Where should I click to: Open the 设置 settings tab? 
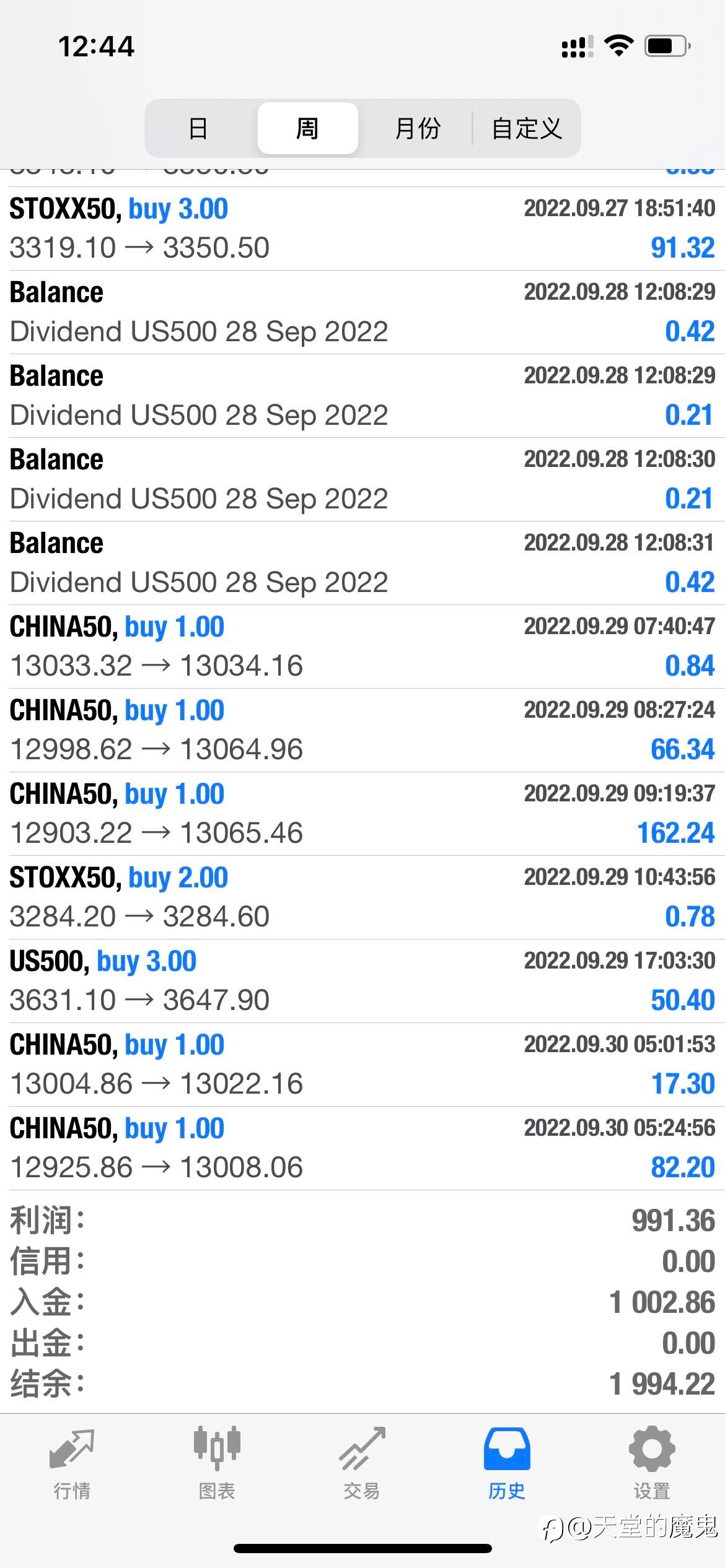pos(652,1463)
